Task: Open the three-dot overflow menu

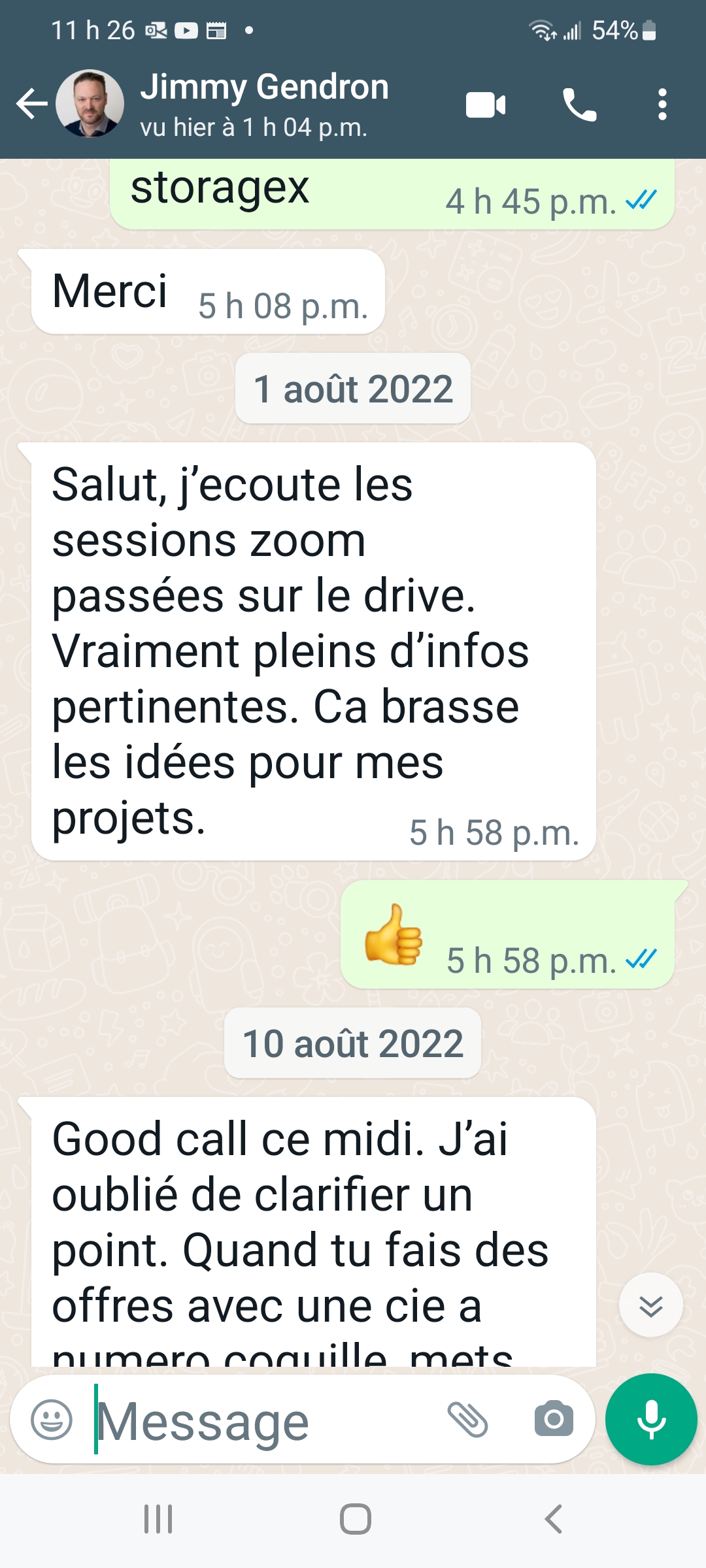Action: (x=662, y=105)
